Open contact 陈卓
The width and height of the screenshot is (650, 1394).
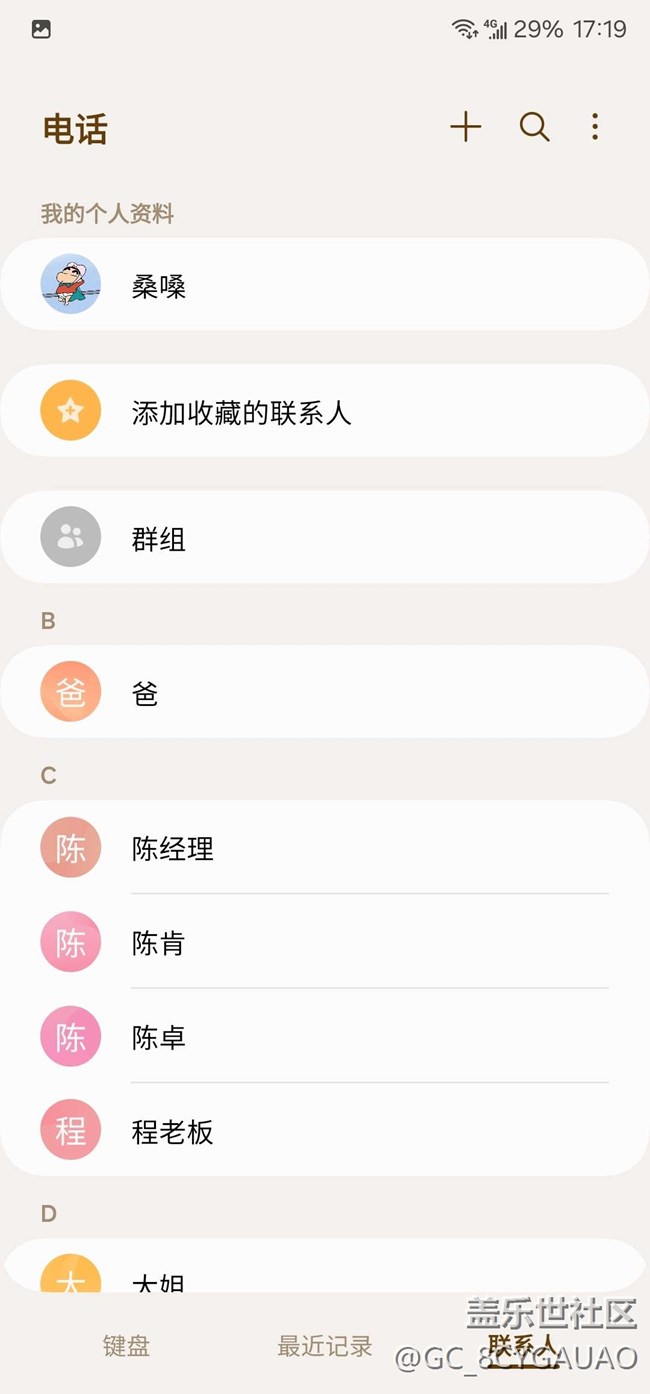click(x=324, y=1036)
